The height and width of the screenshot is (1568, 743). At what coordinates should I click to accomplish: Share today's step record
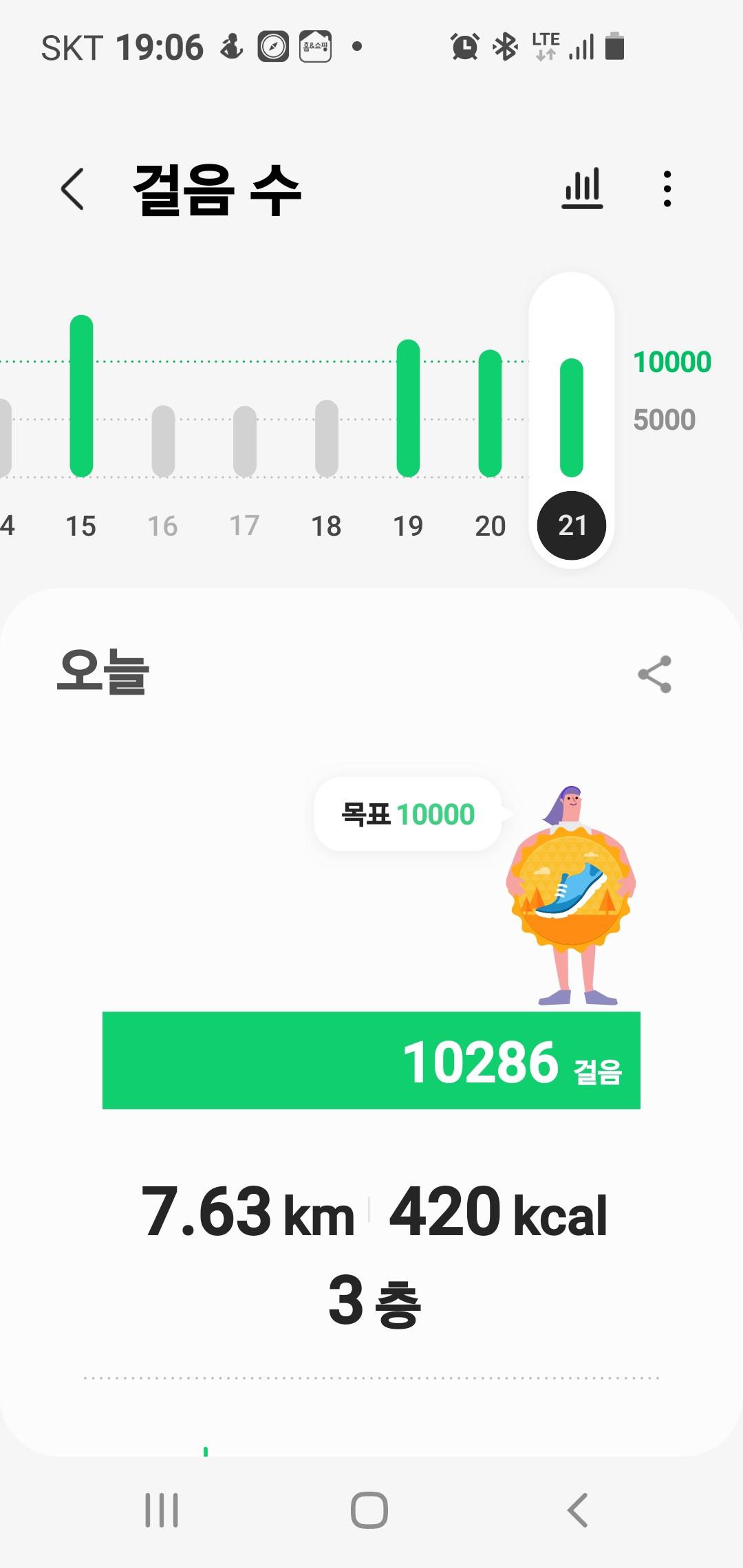[x=654, y=674]
